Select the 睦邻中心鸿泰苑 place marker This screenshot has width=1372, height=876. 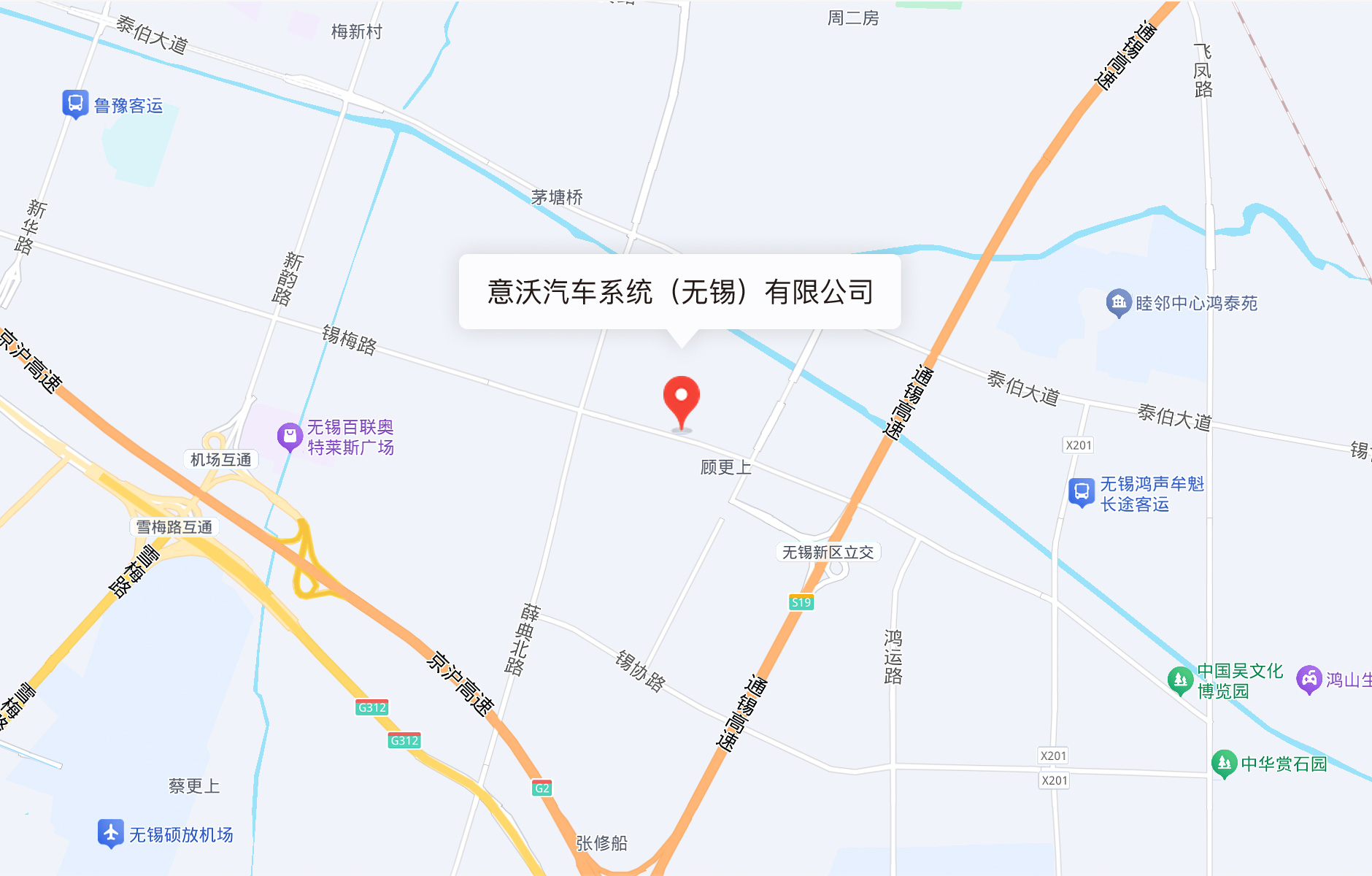click(x=1118, y=303)
